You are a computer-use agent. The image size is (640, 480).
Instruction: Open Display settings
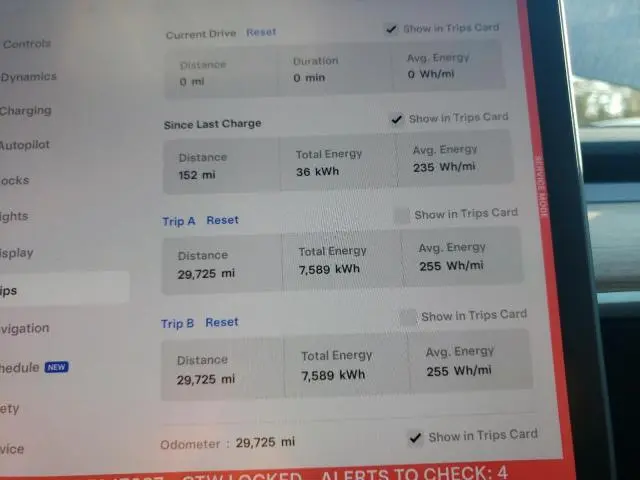tap(17, 253)
